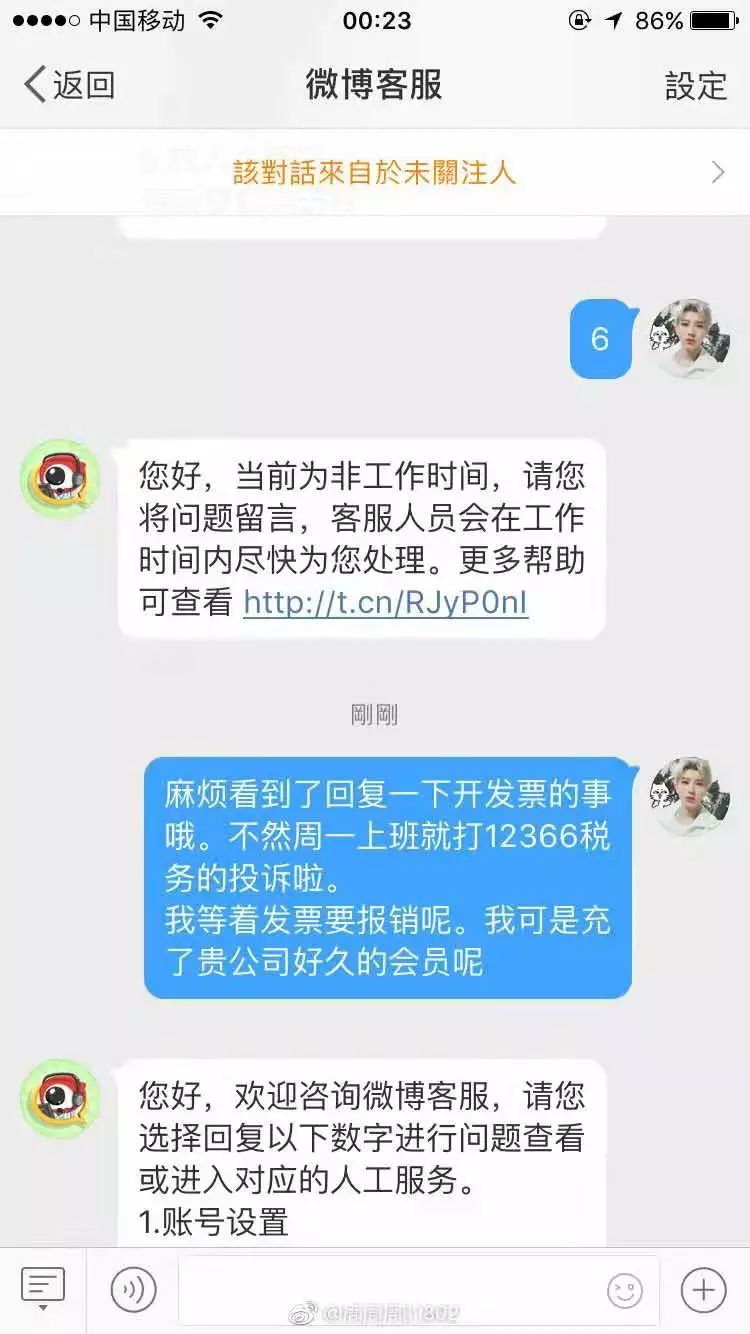
Task: Open the http://t.cn/RJyP0nI help link
Action: pyautogui.click(x=385, y=602)
